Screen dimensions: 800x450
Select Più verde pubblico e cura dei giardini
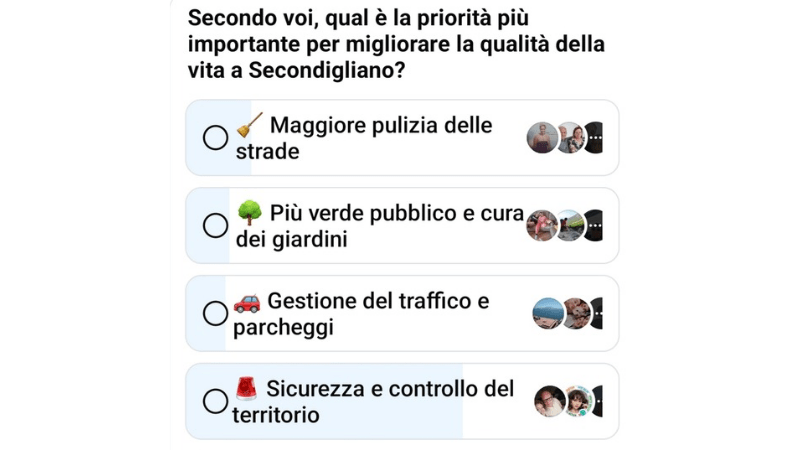[x=215, y=226]
